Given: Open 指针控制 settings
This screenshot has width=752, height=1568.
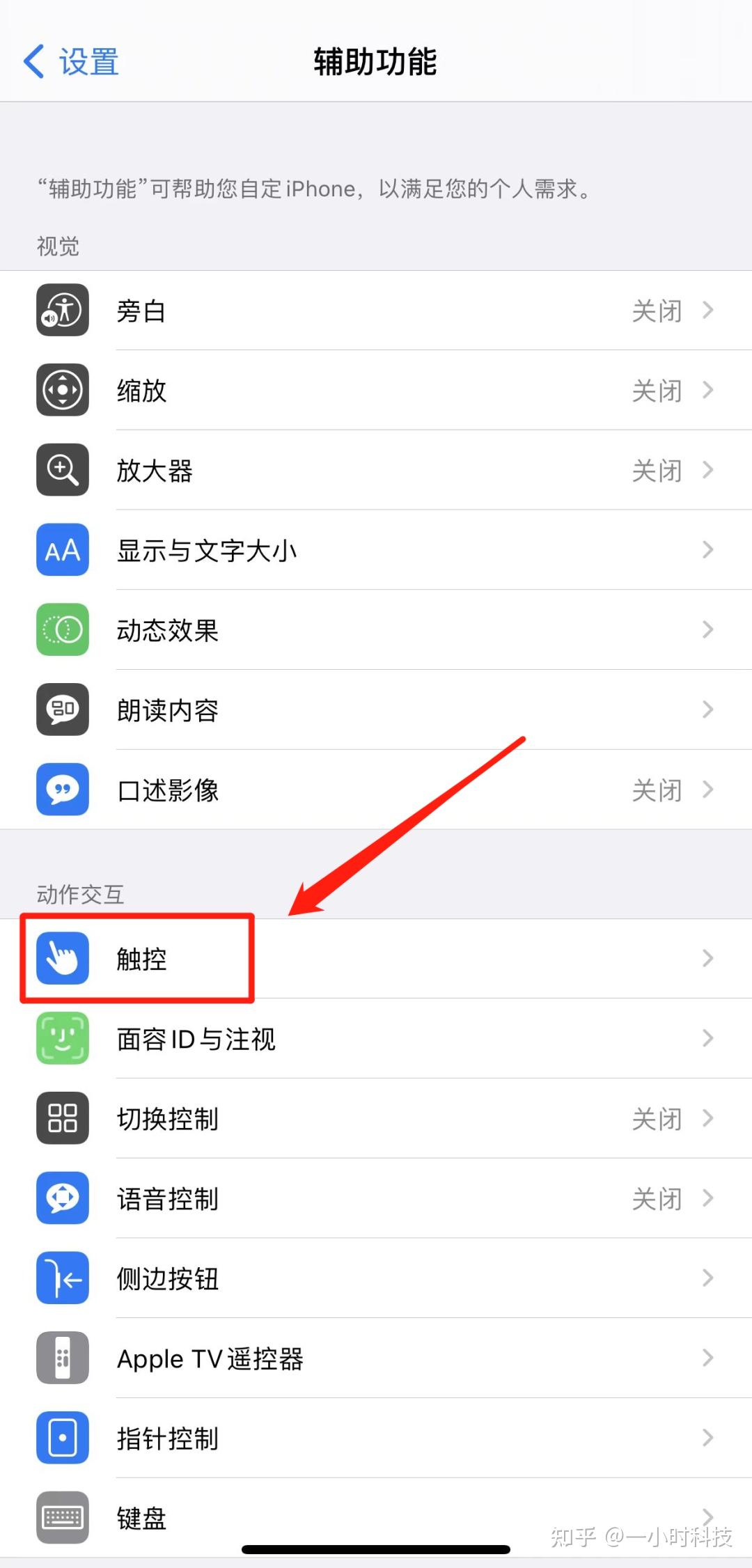Looking at the screenshot, I should 376,1438.
